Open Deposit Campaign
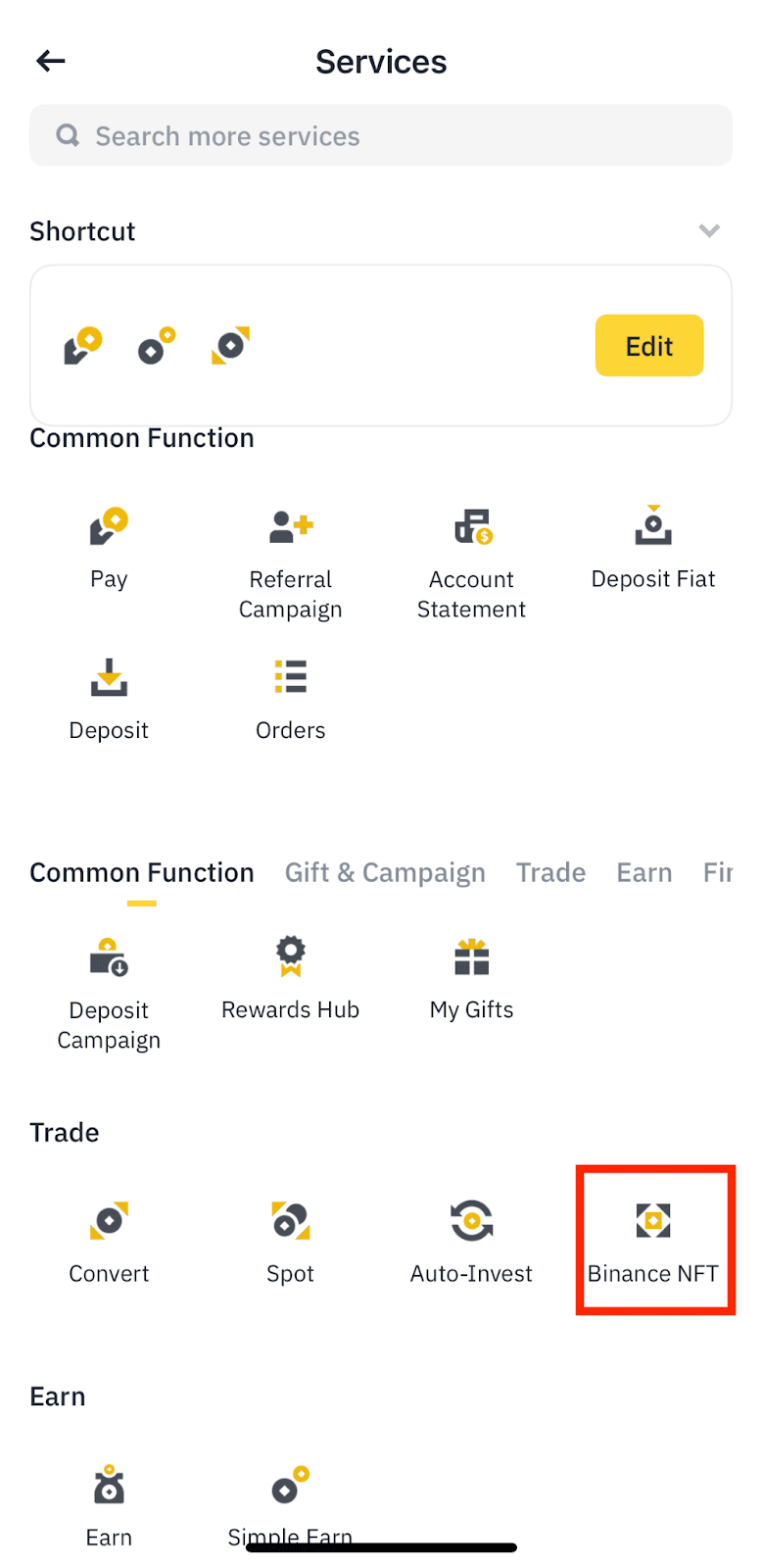 (109, 993)
